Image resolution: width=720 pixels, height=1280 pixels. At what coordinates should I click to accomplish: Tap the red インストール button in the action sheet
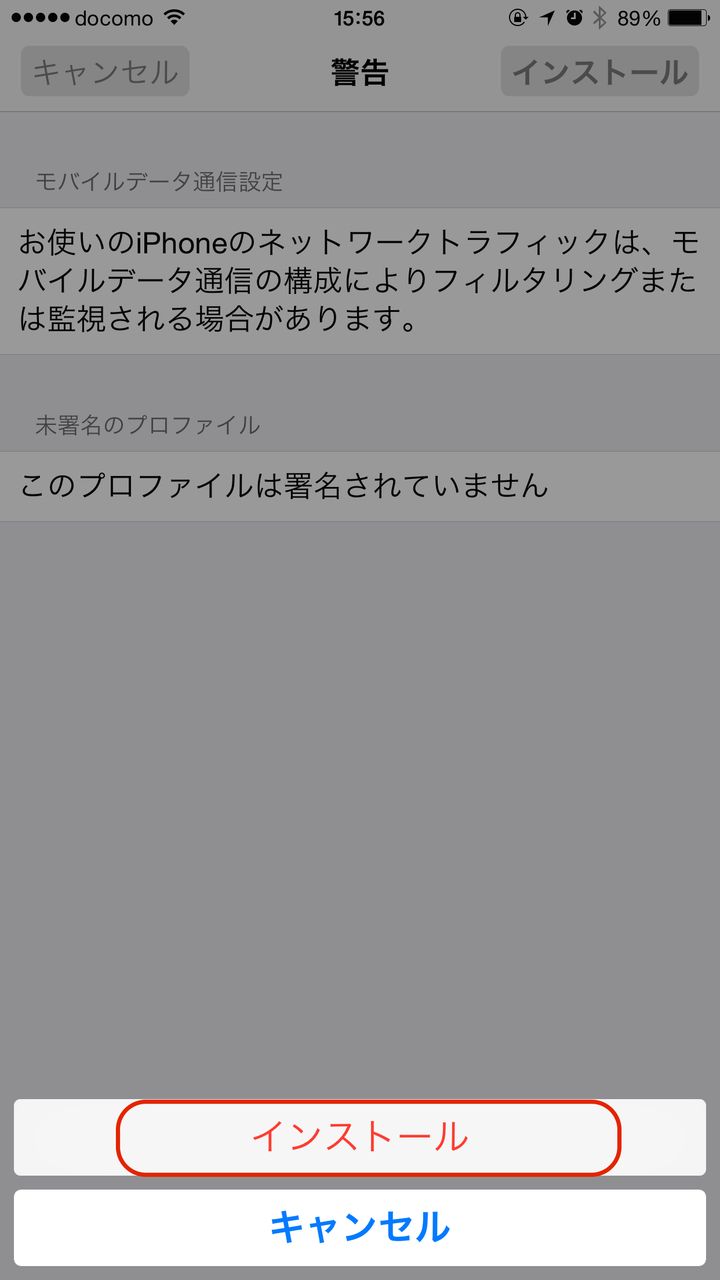point(360,1137)
